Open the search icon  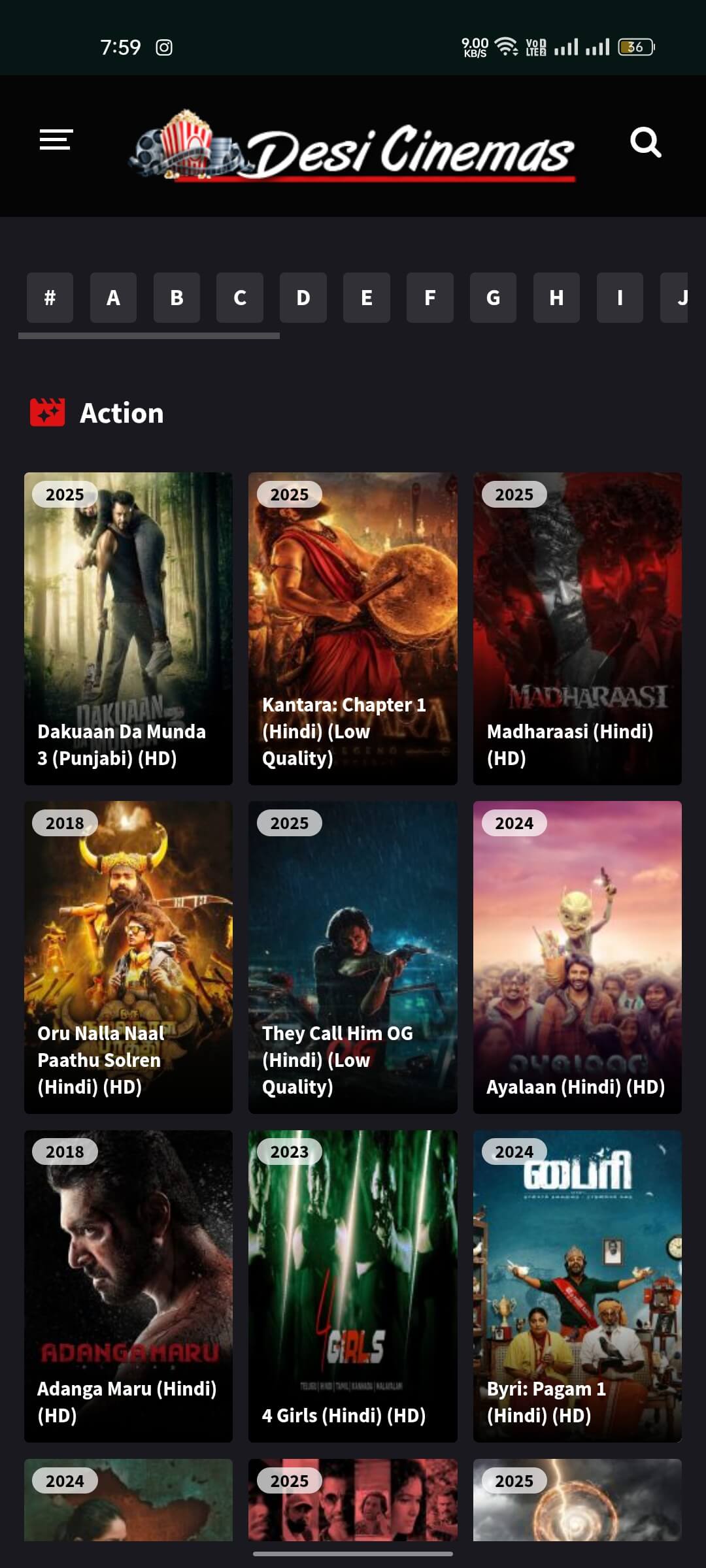pos(645,142)
